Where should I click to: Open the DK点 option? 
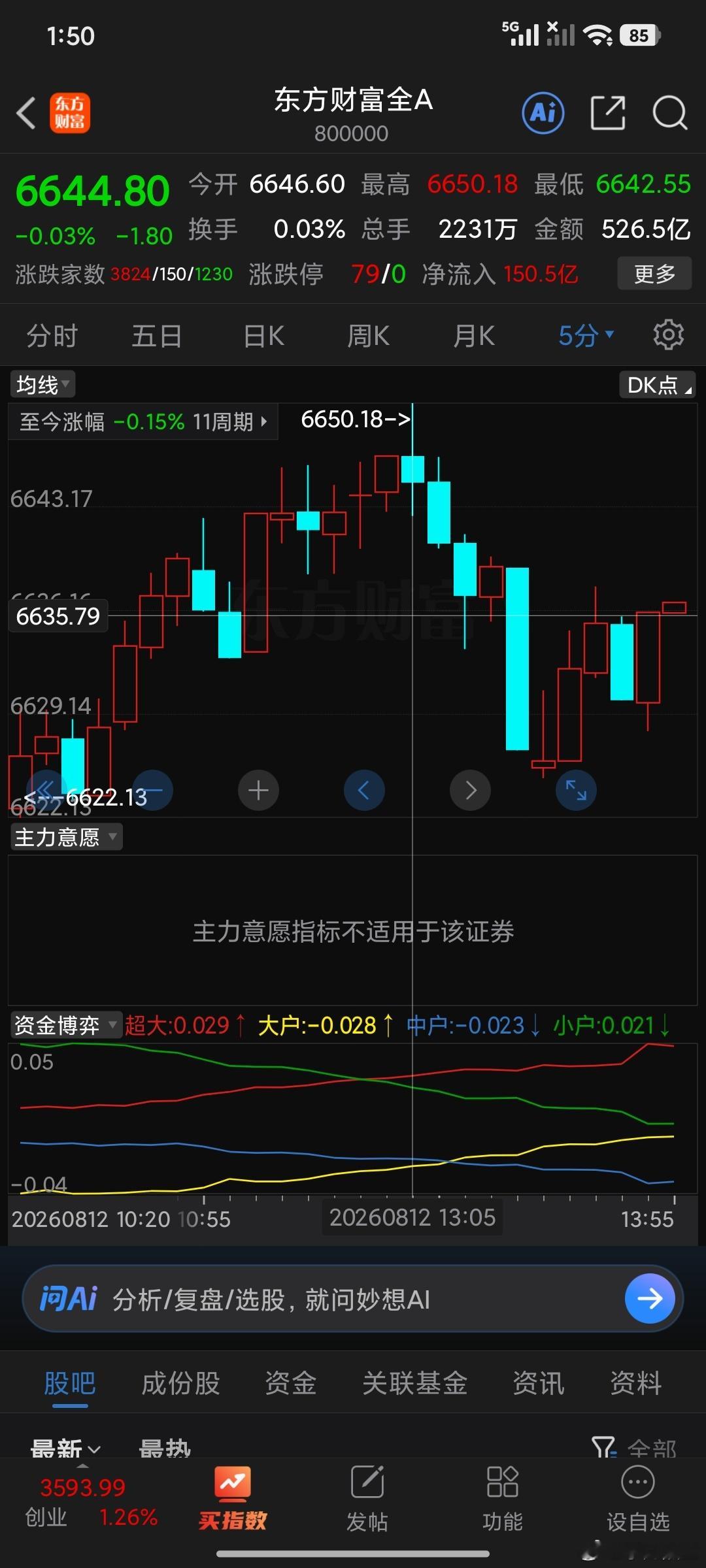[657, 385]
